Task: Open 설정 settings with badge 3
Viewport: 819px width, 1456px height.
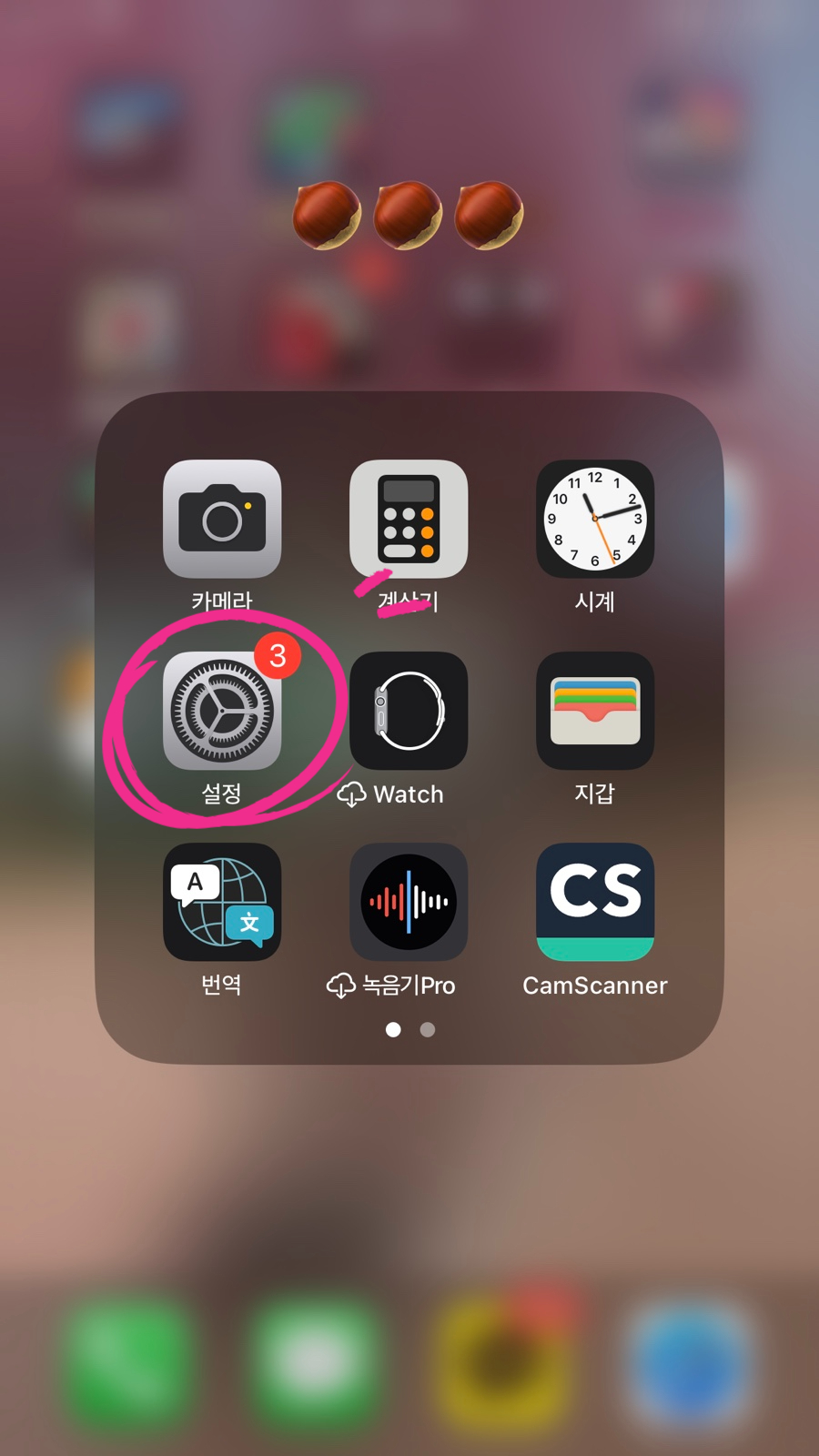Action: pos(222,711)
